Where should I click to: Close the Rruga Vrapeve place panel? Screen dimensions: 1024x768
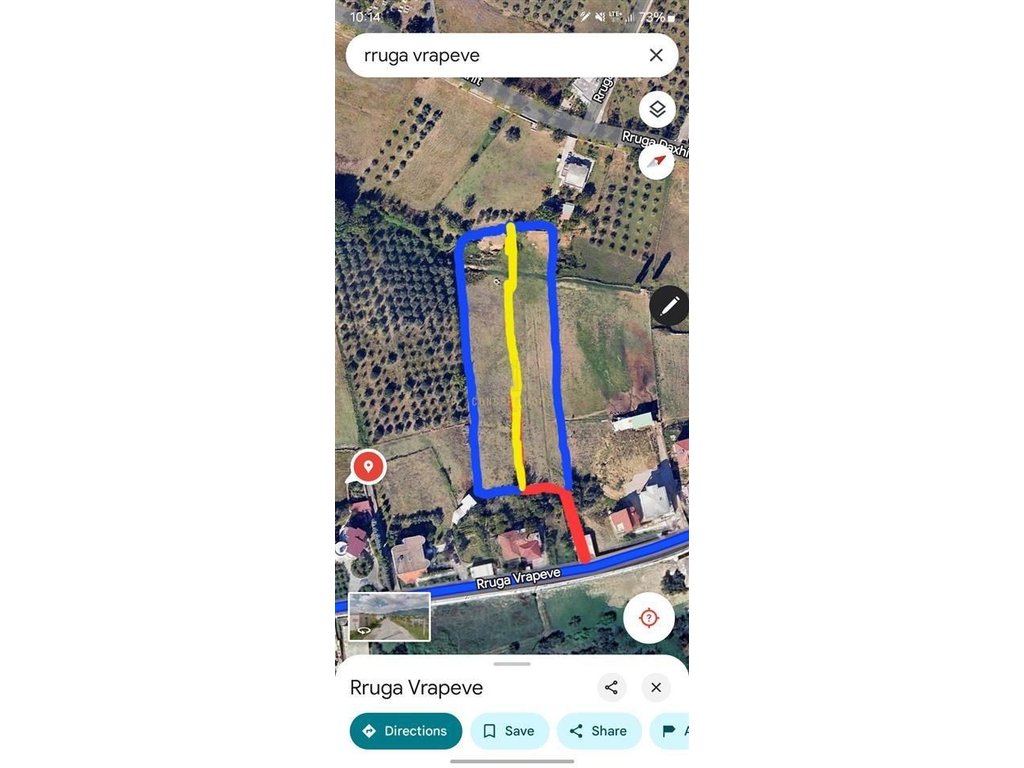[x=656, y=687]
